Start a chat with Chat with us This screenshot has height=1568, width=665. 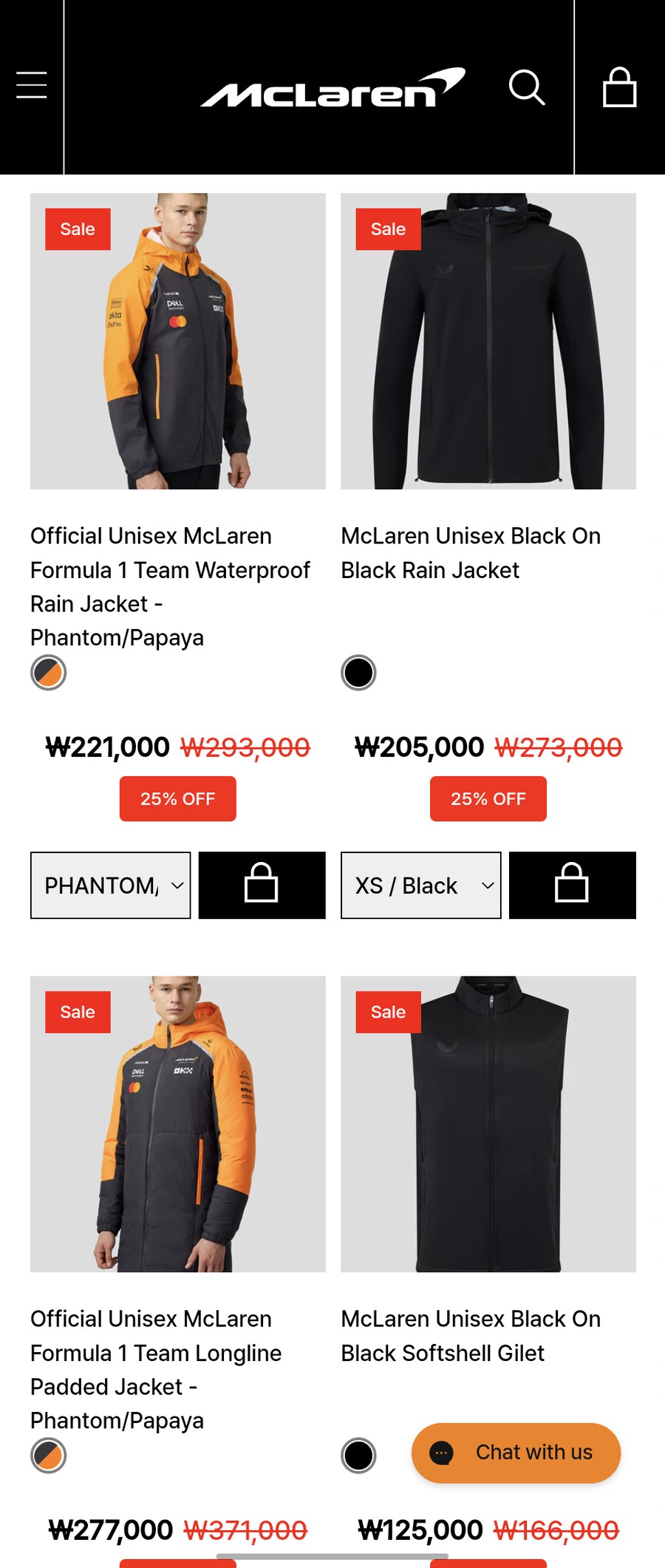[x=516, y=1453]
